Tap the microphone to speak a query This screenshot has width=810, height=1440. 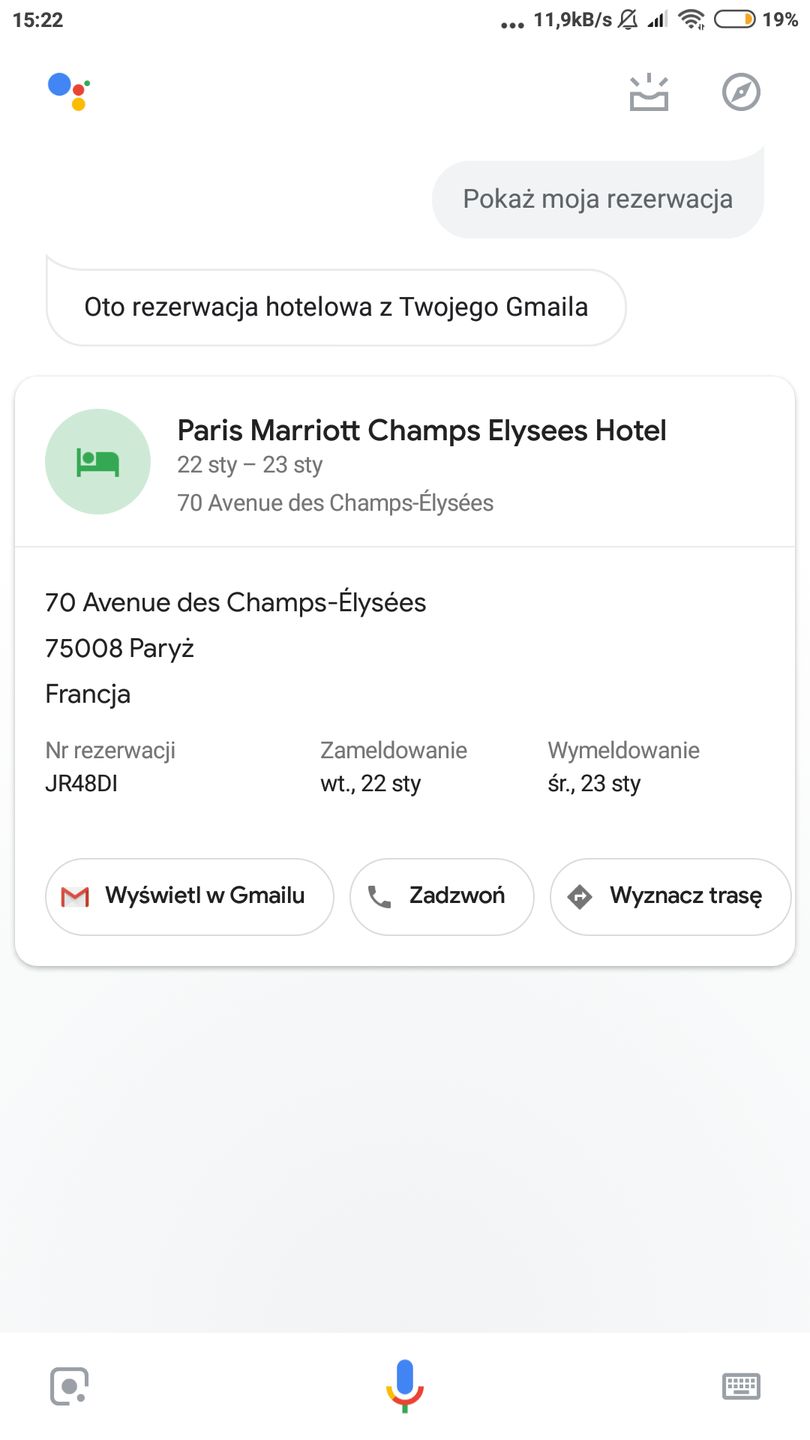tap(405, 1386)
